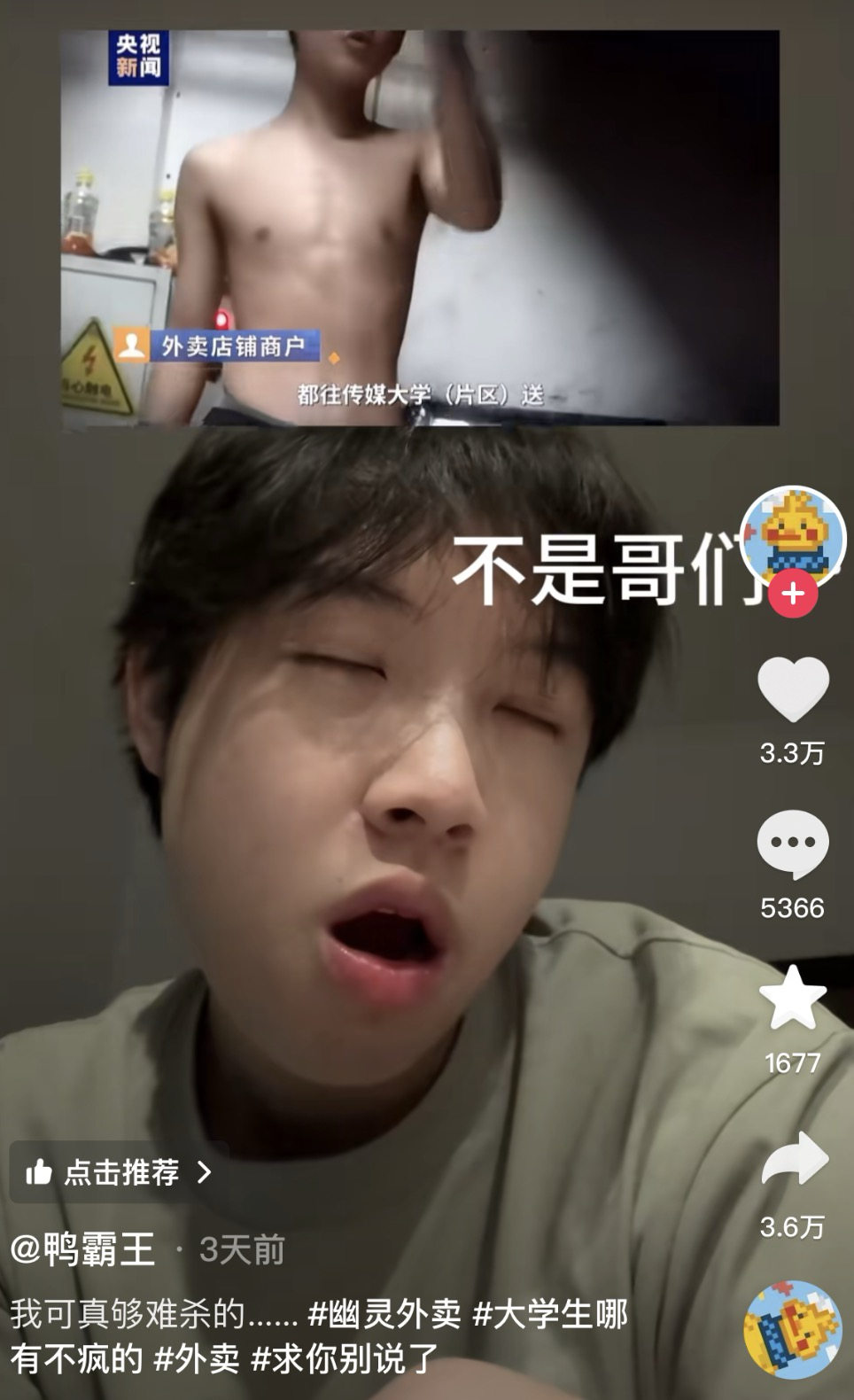
Task: Add this video to favorites via star
Action: [x=793, y=999]
